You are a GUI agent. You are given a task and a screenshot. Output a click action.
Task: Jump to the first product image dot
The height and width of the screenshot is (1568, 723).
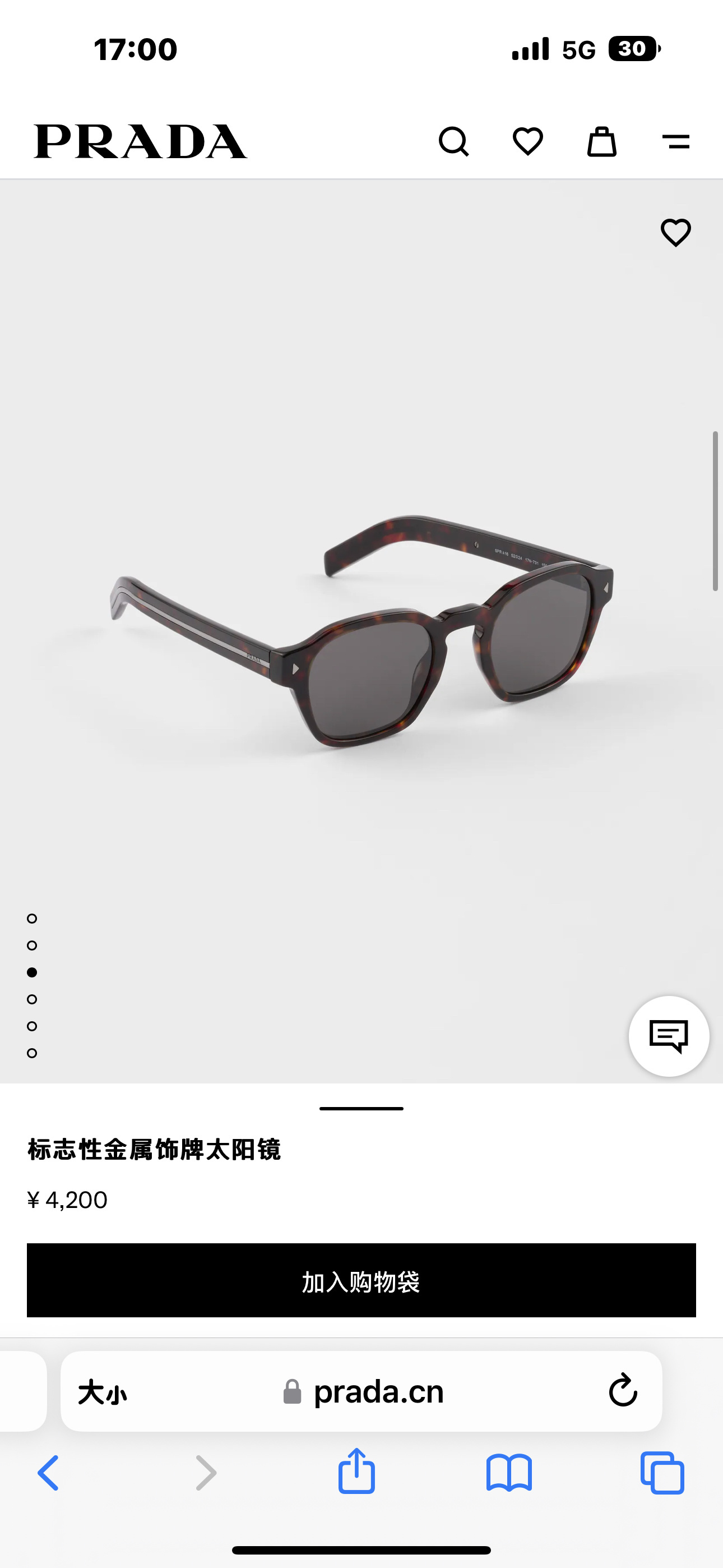(x=33, y=919)
